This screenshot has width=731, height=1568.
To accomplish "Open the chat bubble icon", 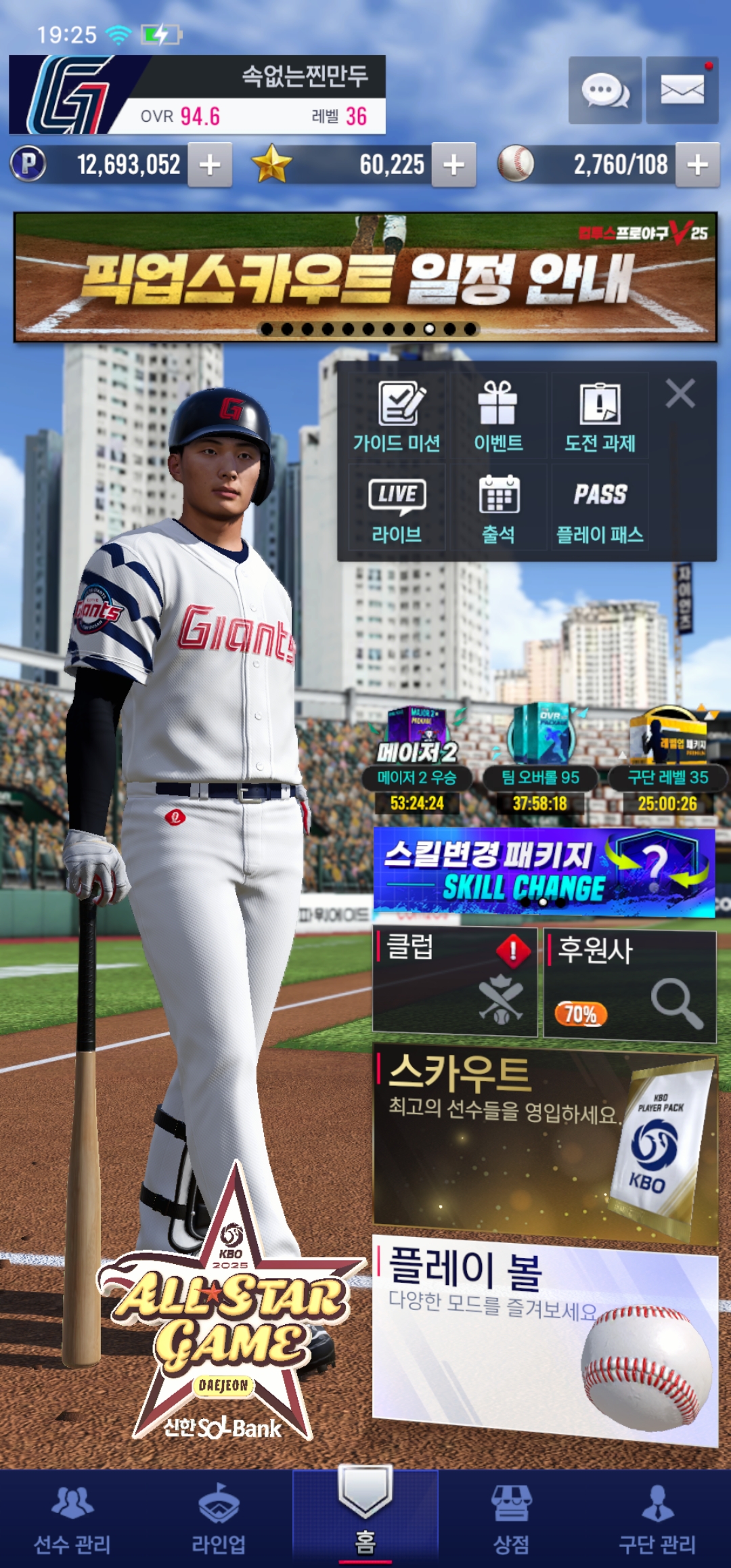I will click(604, 90).
